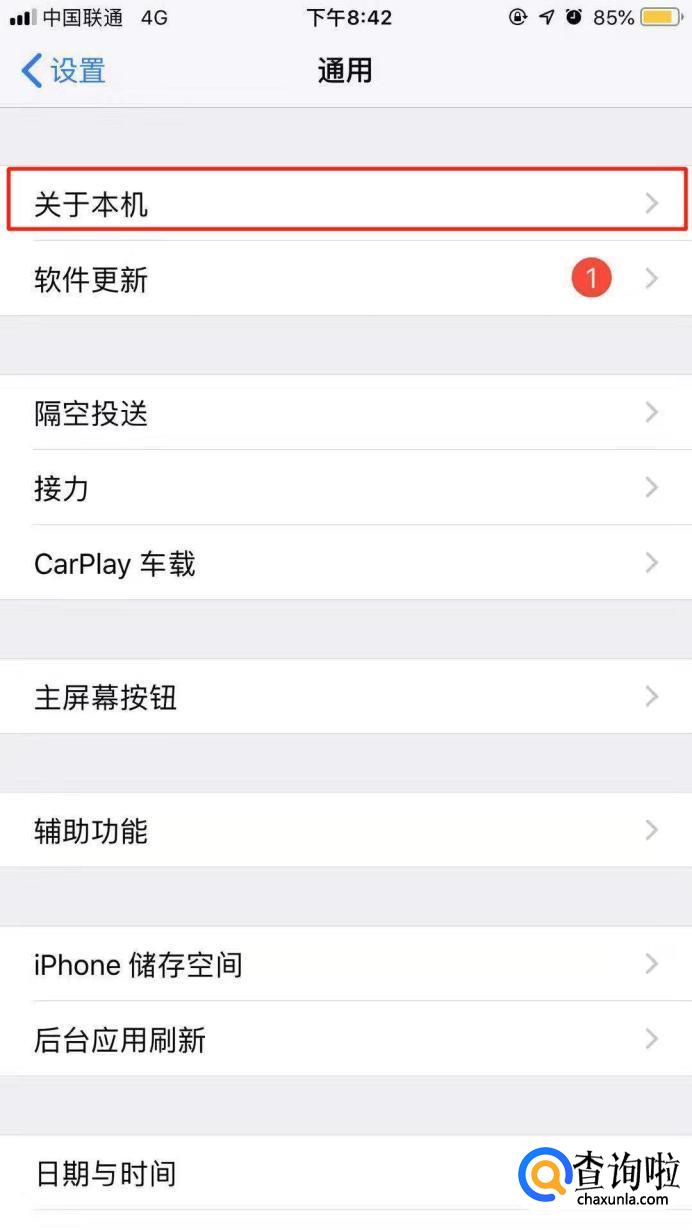Open 关于本机
Image resolution: width=692 pixels, height=1230 pixels.
point(346,204)
